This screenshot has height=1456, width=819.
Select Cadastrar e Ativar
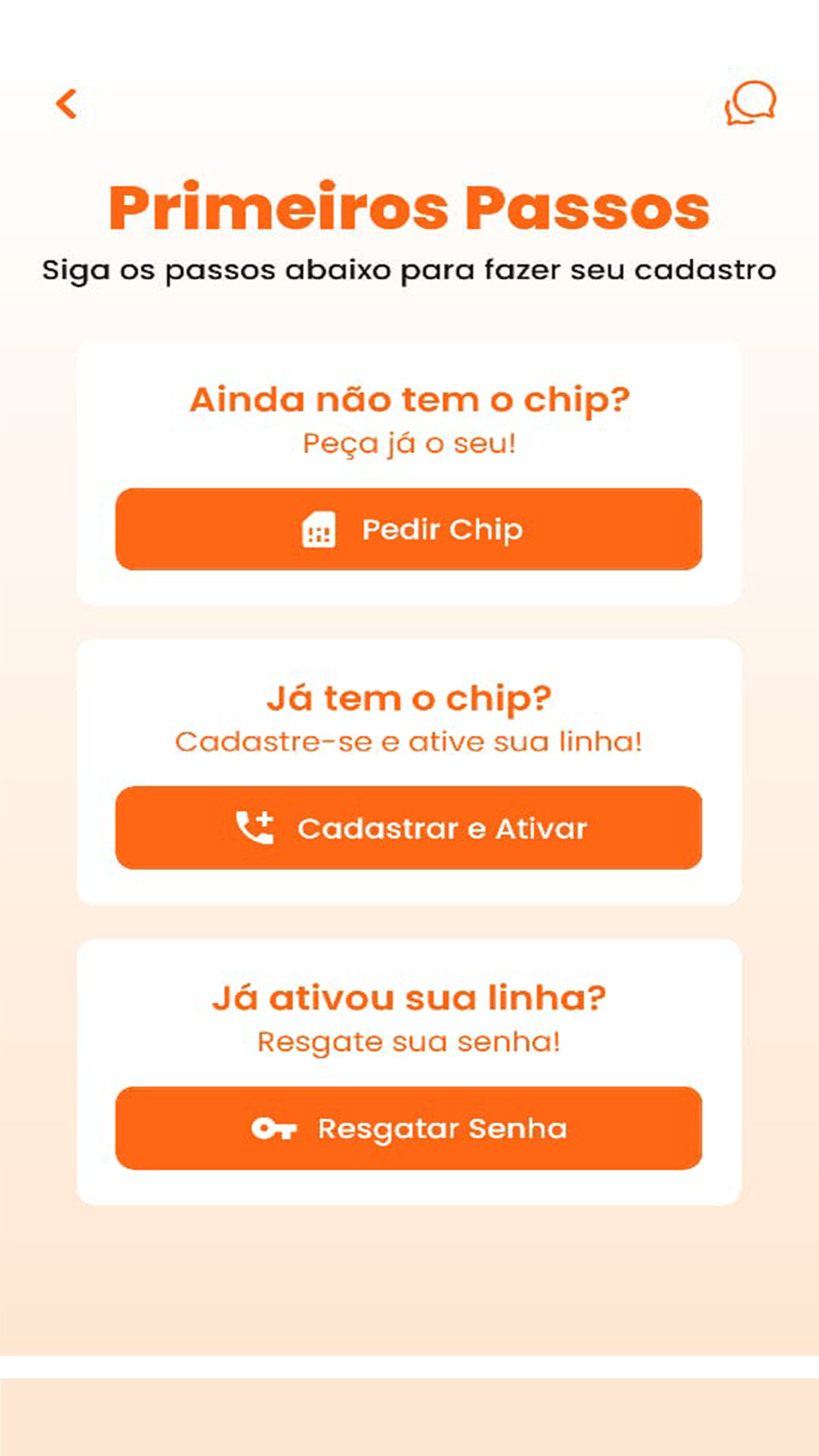click(409, 828)
